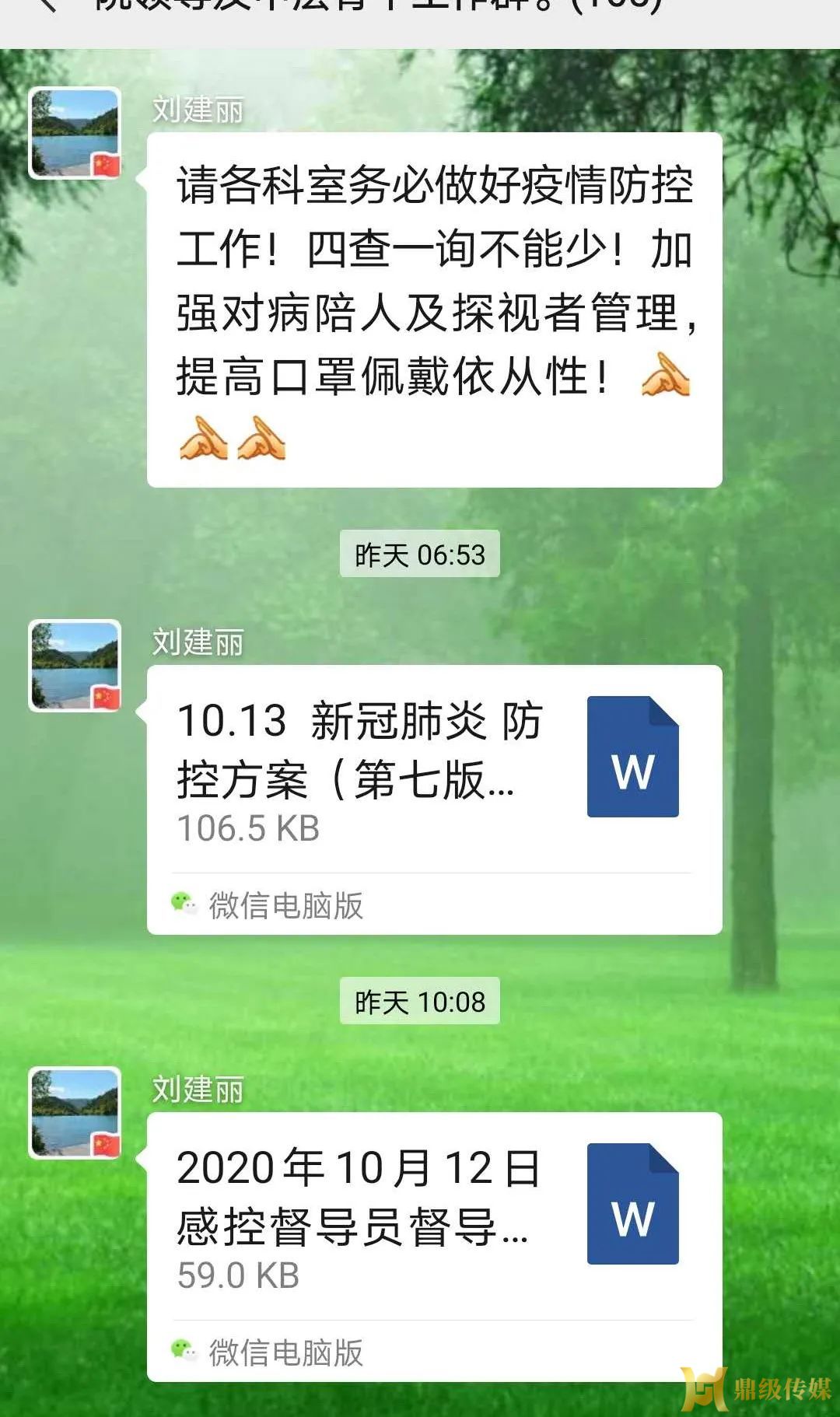View 刘建丽's profile from the text message avatar

pyautogui.click(x=75, y=133)
